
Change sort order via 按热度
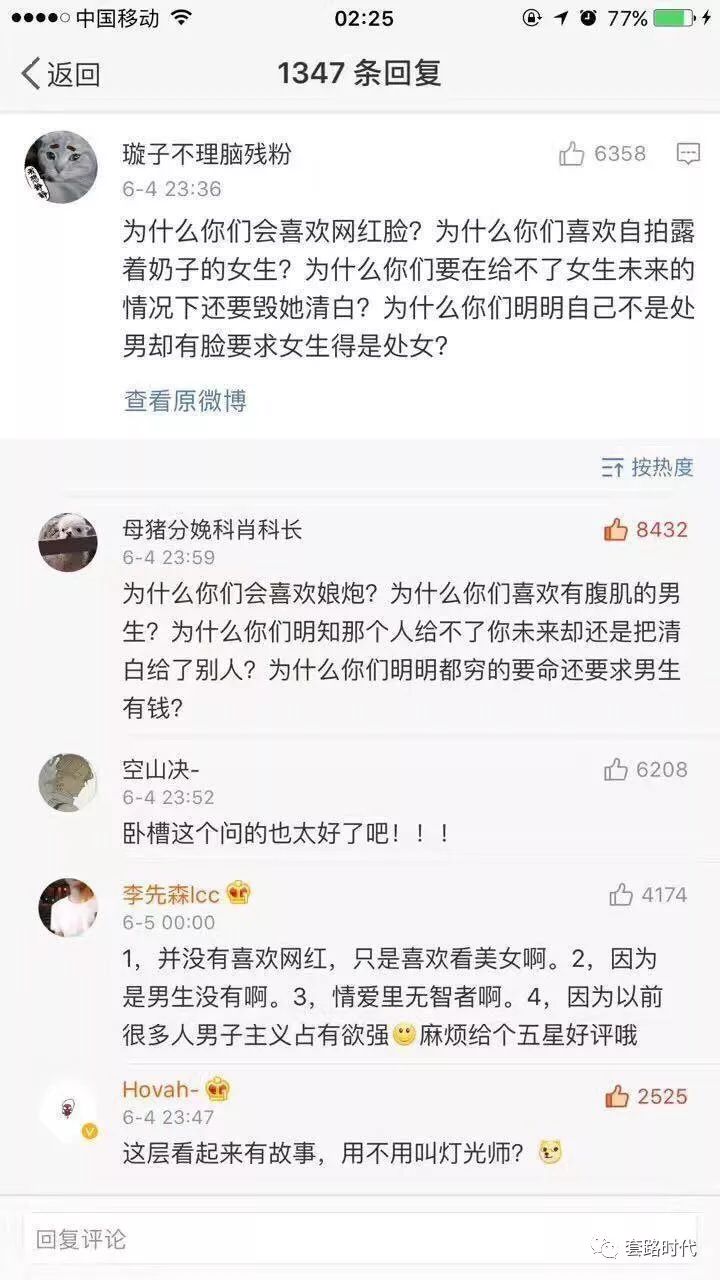[x=647, y=467]
